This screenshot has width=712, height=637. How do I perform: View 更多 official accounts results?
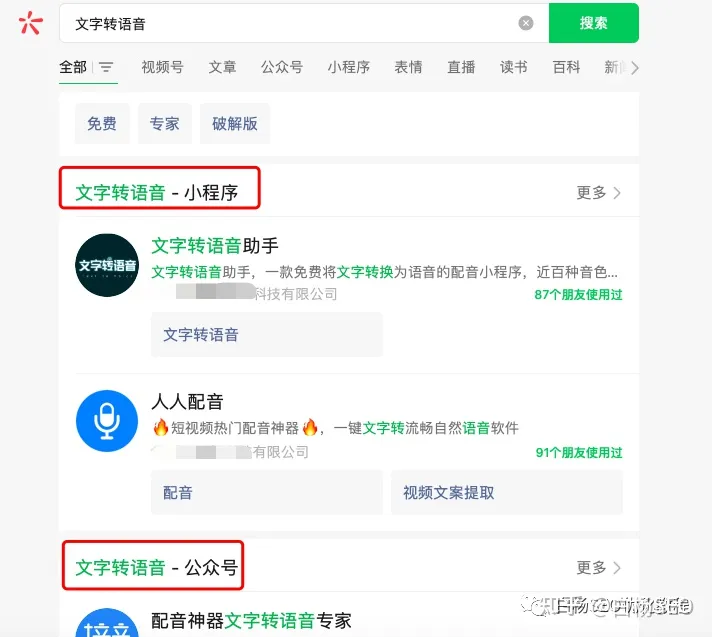598,568
